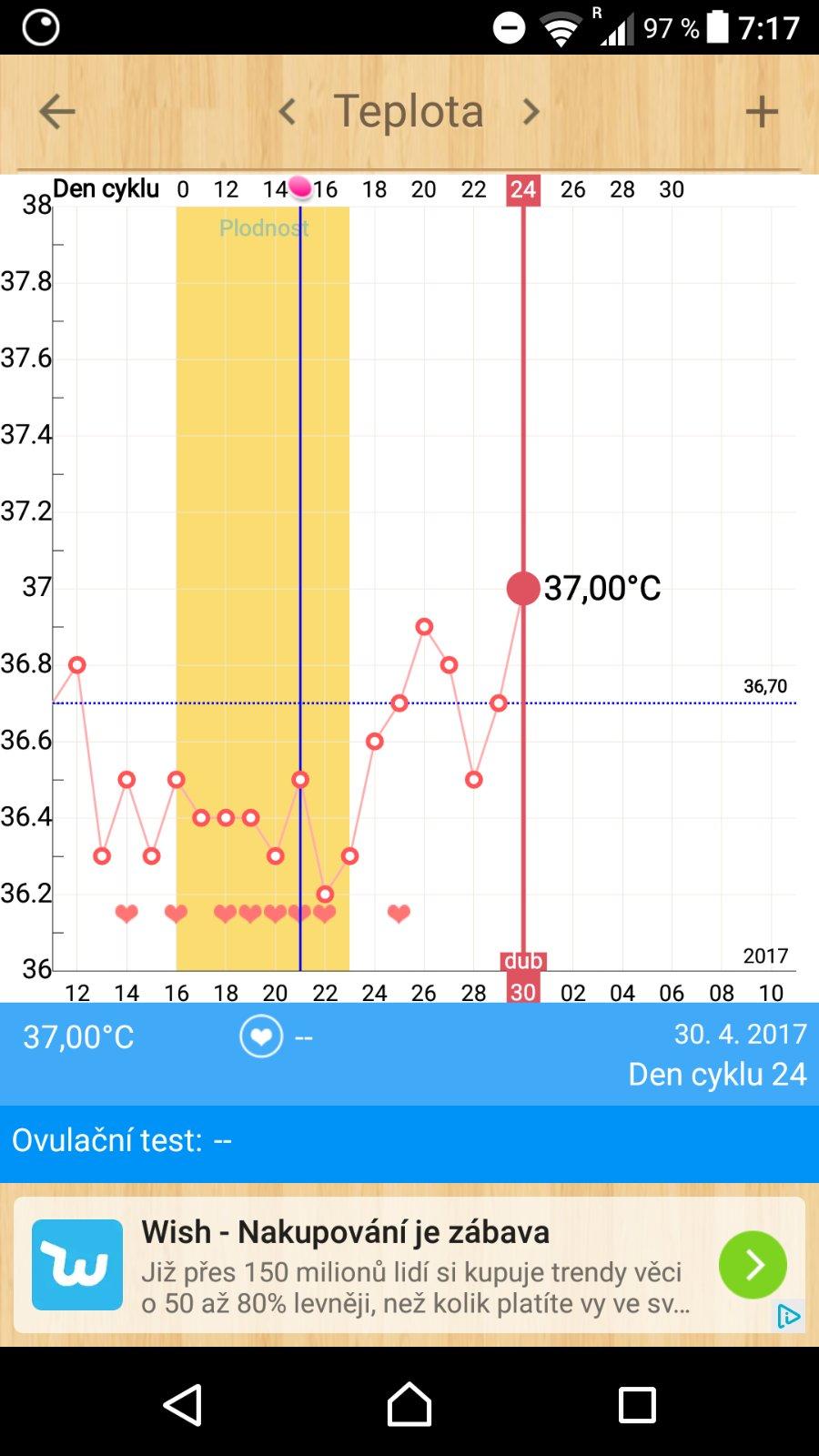This screenshot has height=1456, width=819.
Task: Go back using the top-left arrow
Action: 56,113
